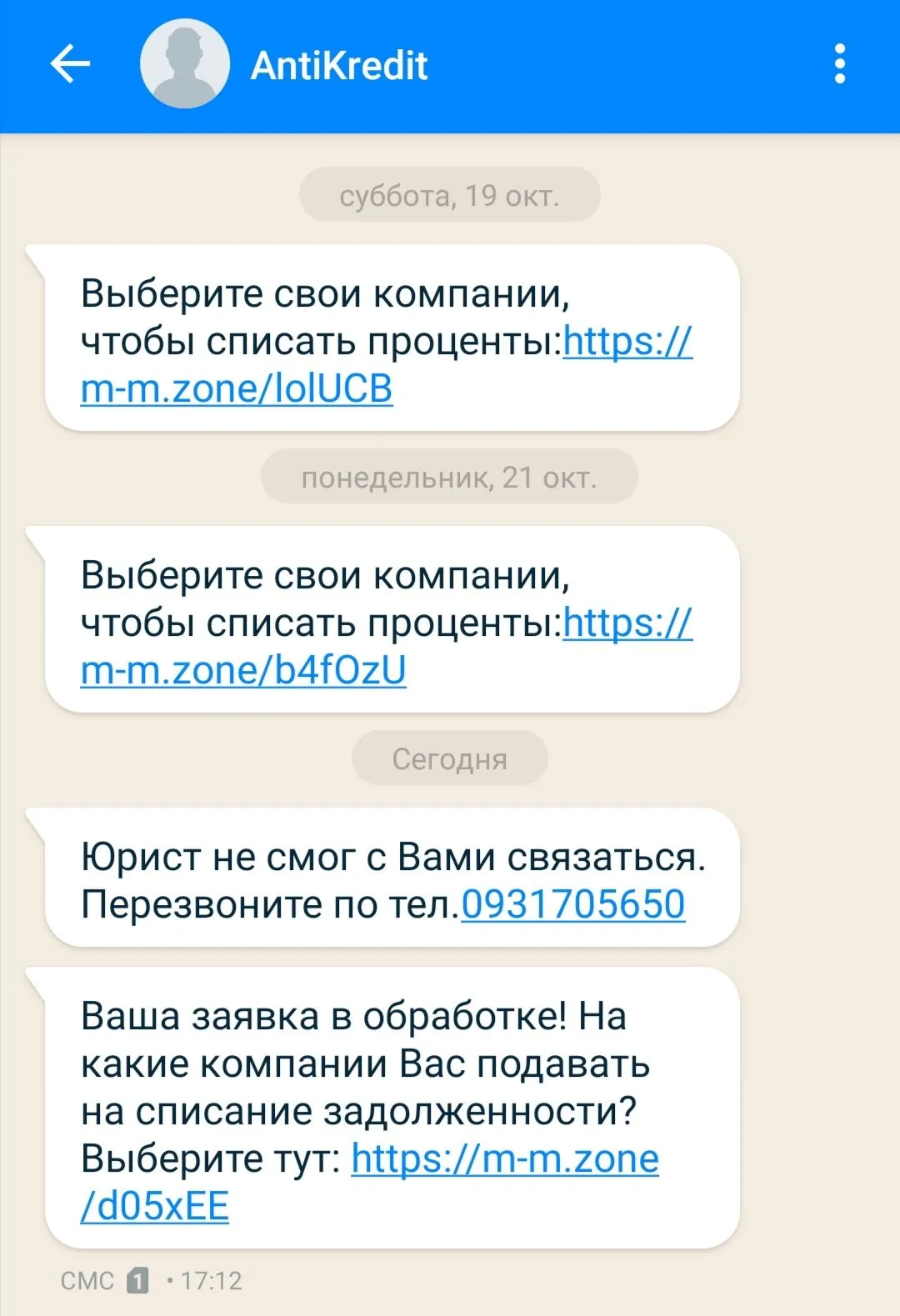
Task: Open the three-dot overflow menu
Action: [839, 65]
